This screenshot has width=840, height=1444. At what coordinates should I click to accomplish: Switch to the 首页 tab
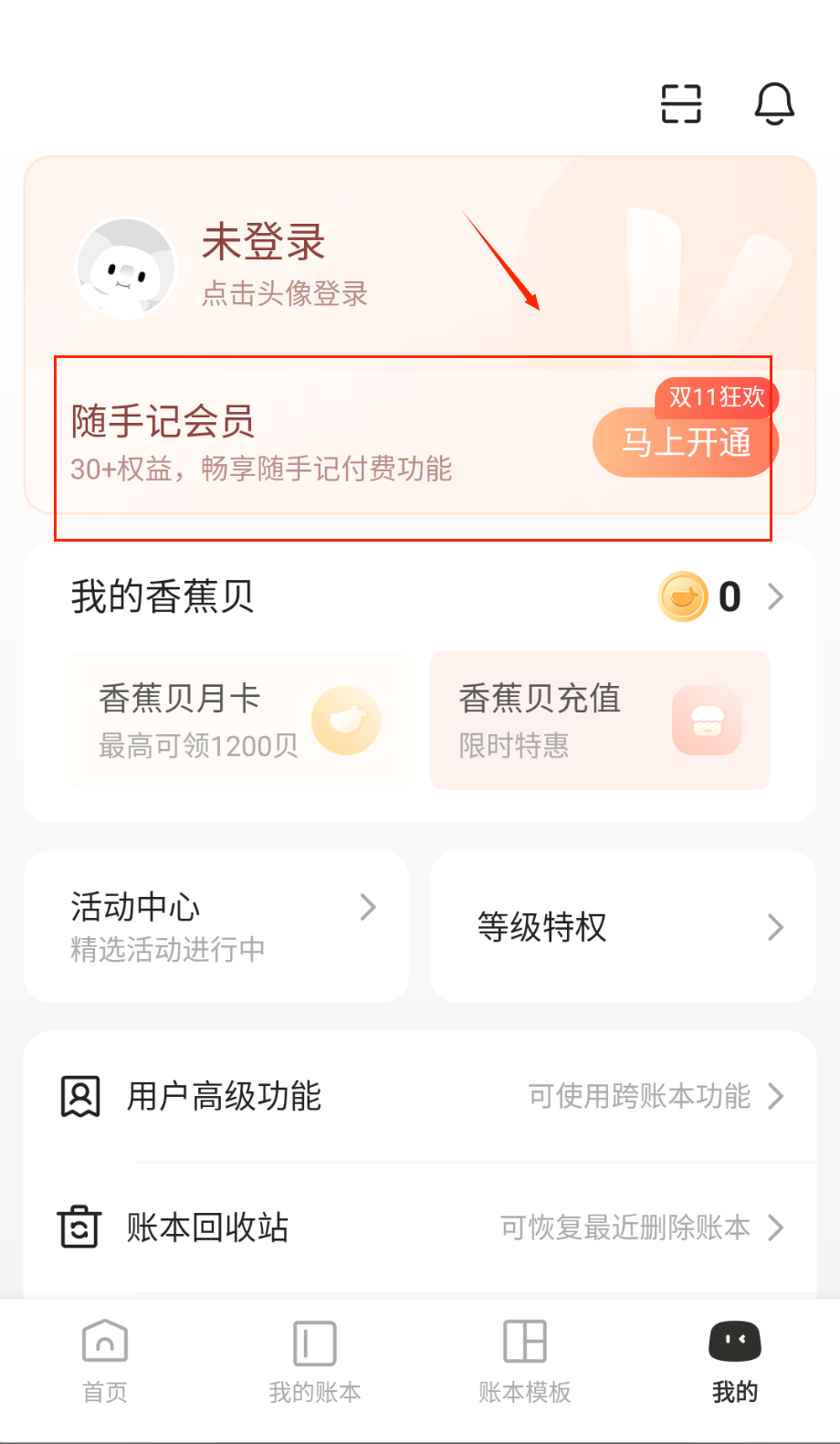[x=105, y=1362]
